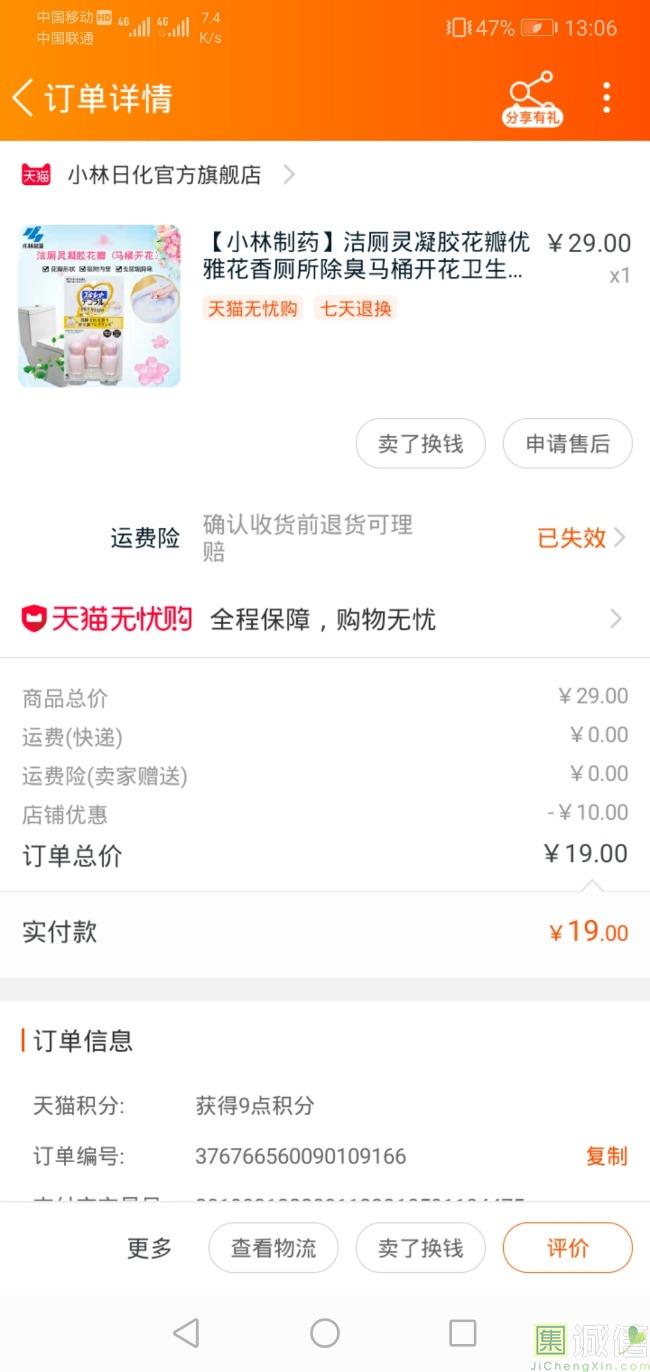
Task: Open the three-dot overflow menu
Action: [x=606, y=98]
